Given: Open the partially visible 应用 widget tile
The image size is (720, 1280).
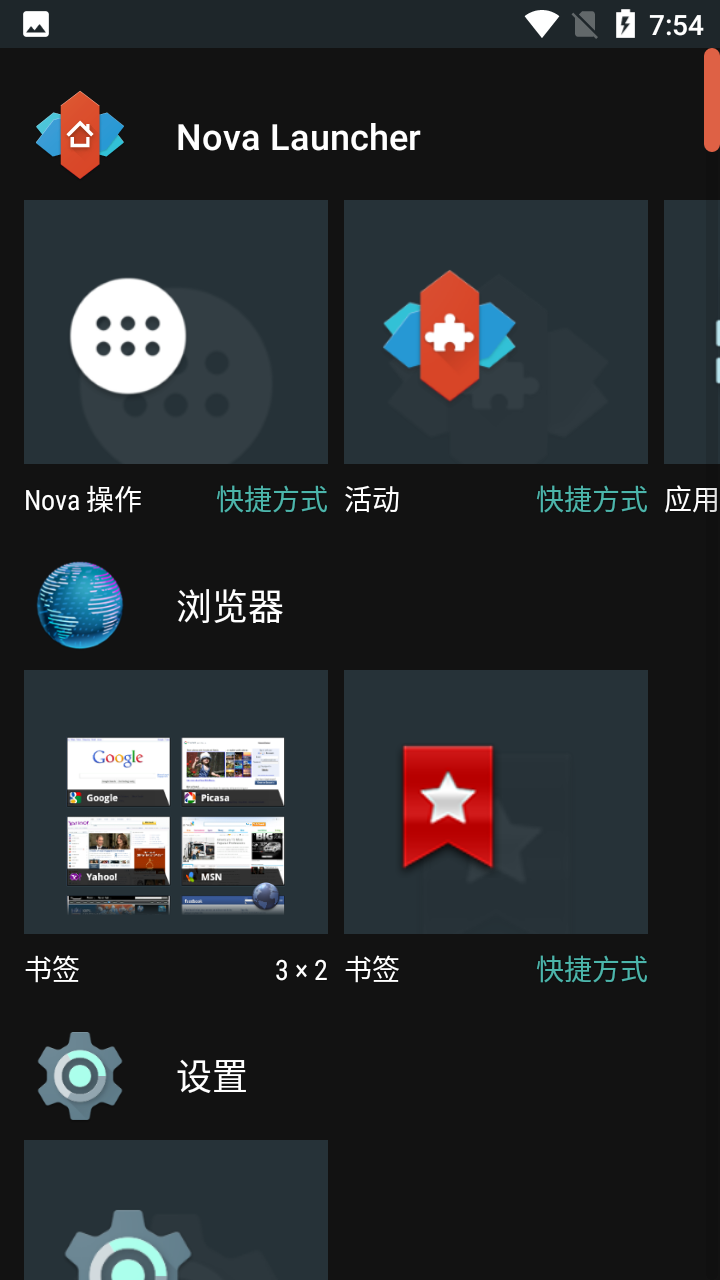Looking at the screenshot, I should tap(692, 332).
